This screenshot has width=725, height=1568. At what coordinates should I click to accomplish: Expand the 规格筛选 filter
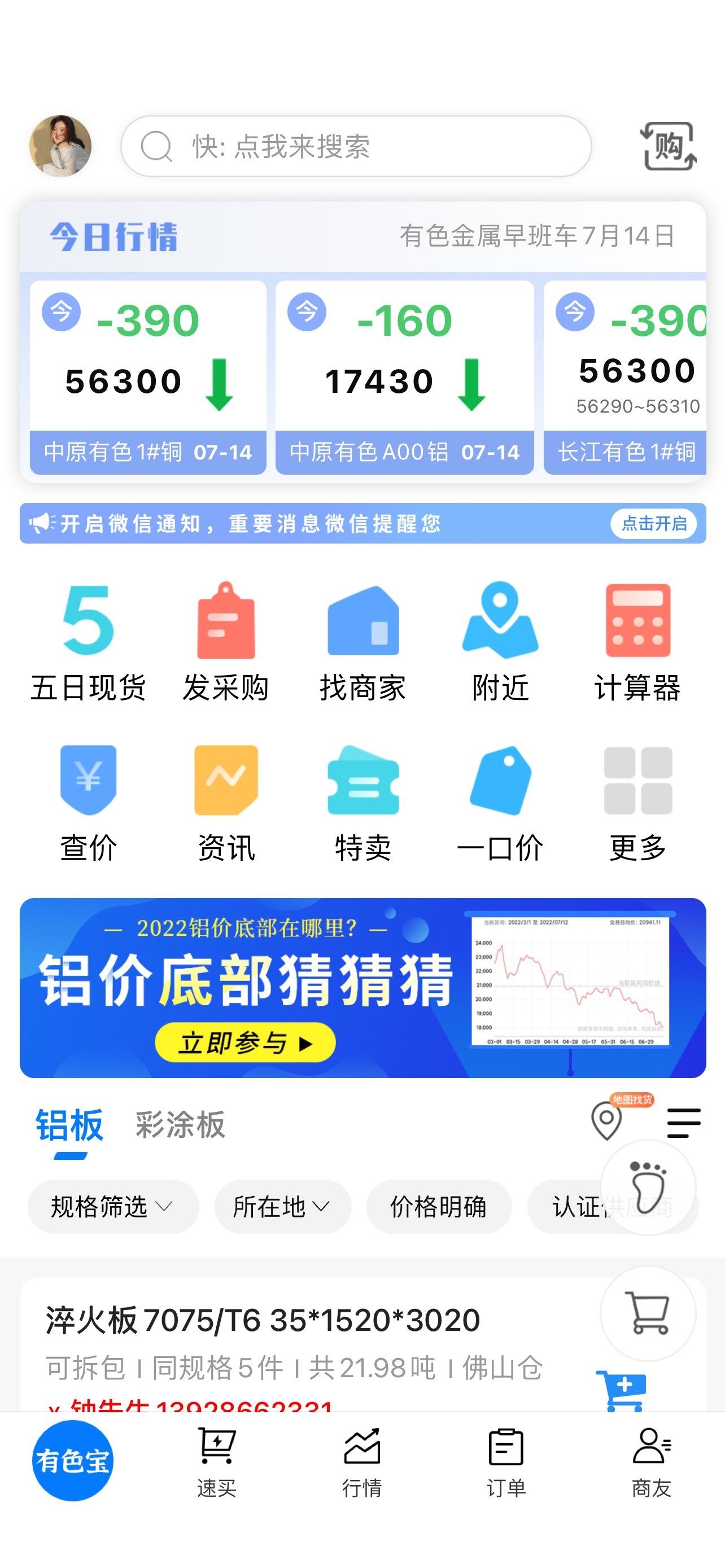pyautogui.click(x=113, y=1206)
